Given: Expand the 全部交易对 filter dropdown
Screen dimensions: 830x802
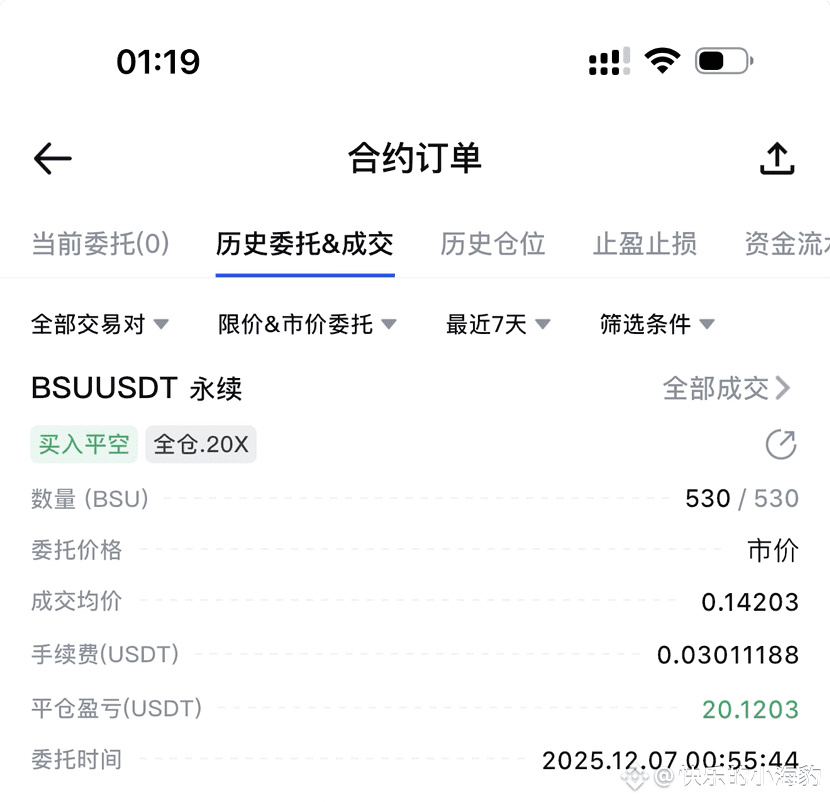Looking at the screenshot, I should (100, 324).
